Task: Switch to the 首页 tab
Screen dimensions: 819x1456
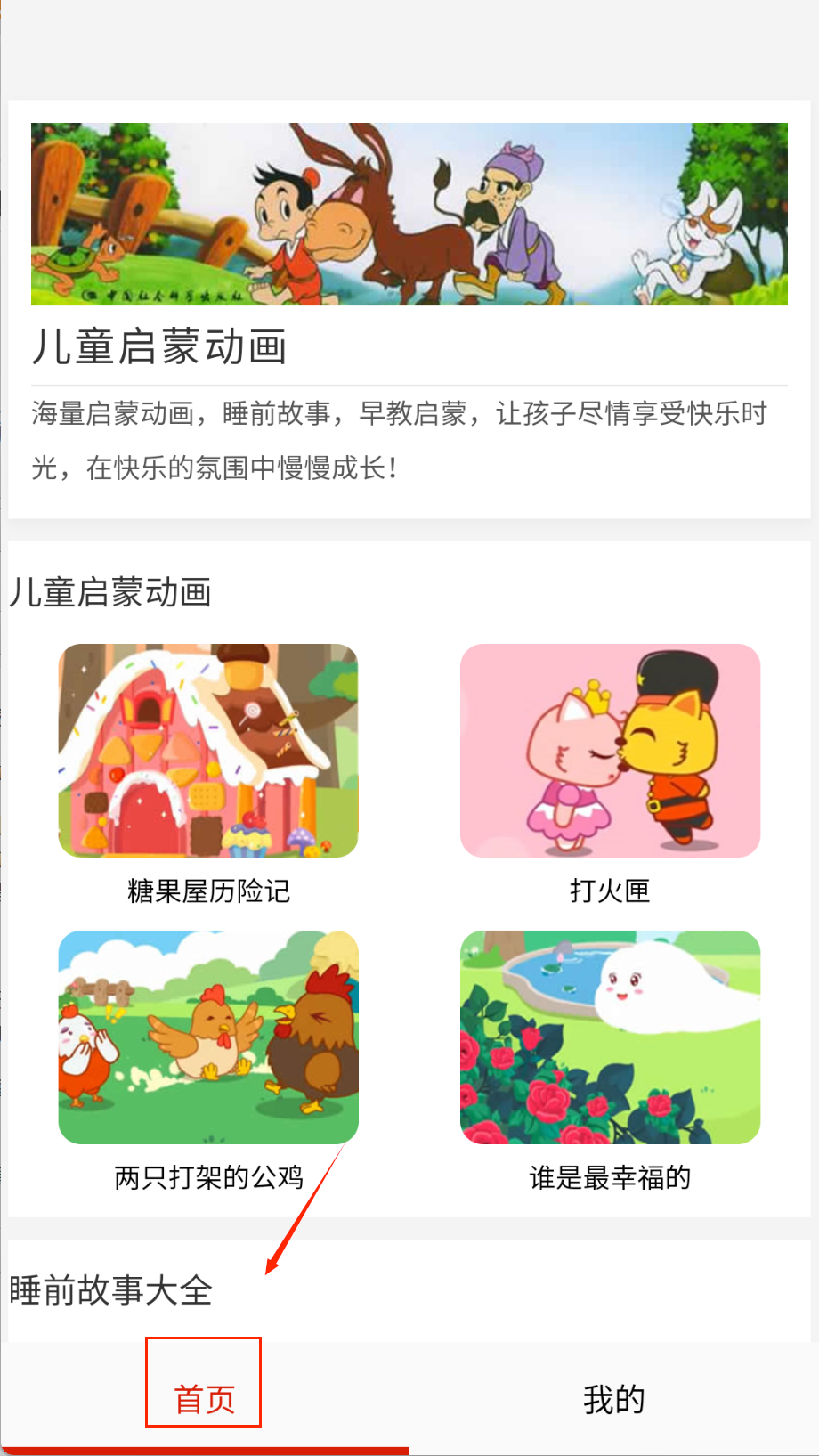Action: [204, 1399]
